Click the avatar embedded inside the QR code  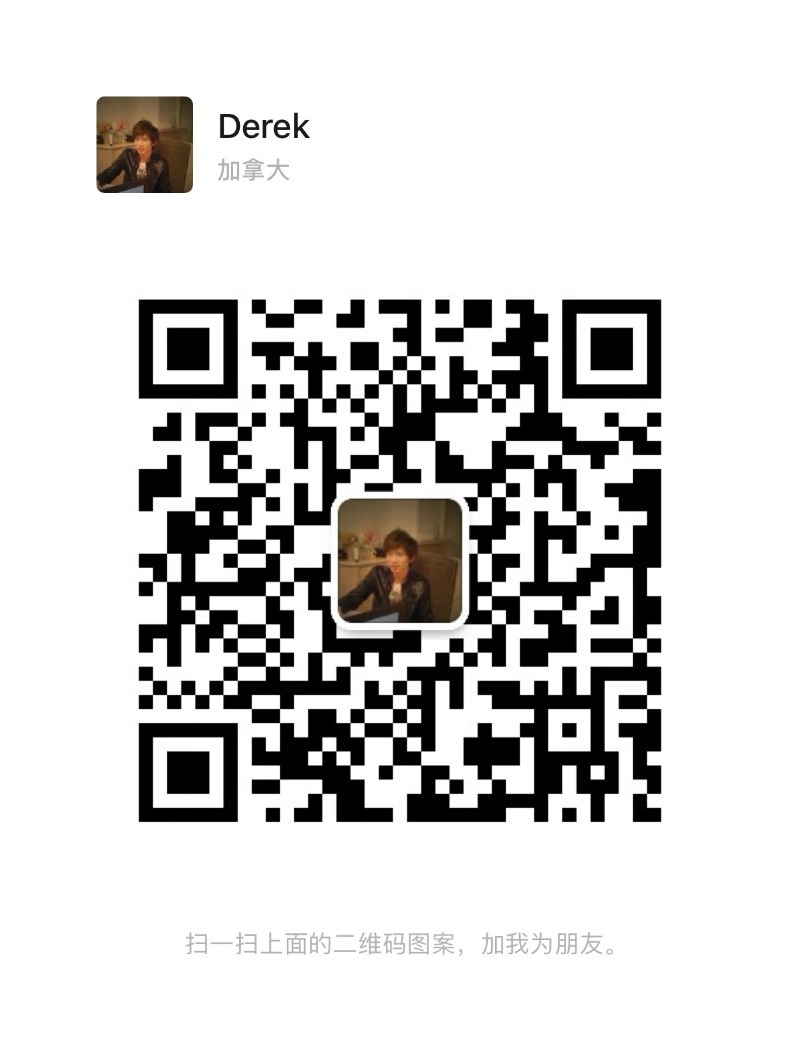(399, 563)
